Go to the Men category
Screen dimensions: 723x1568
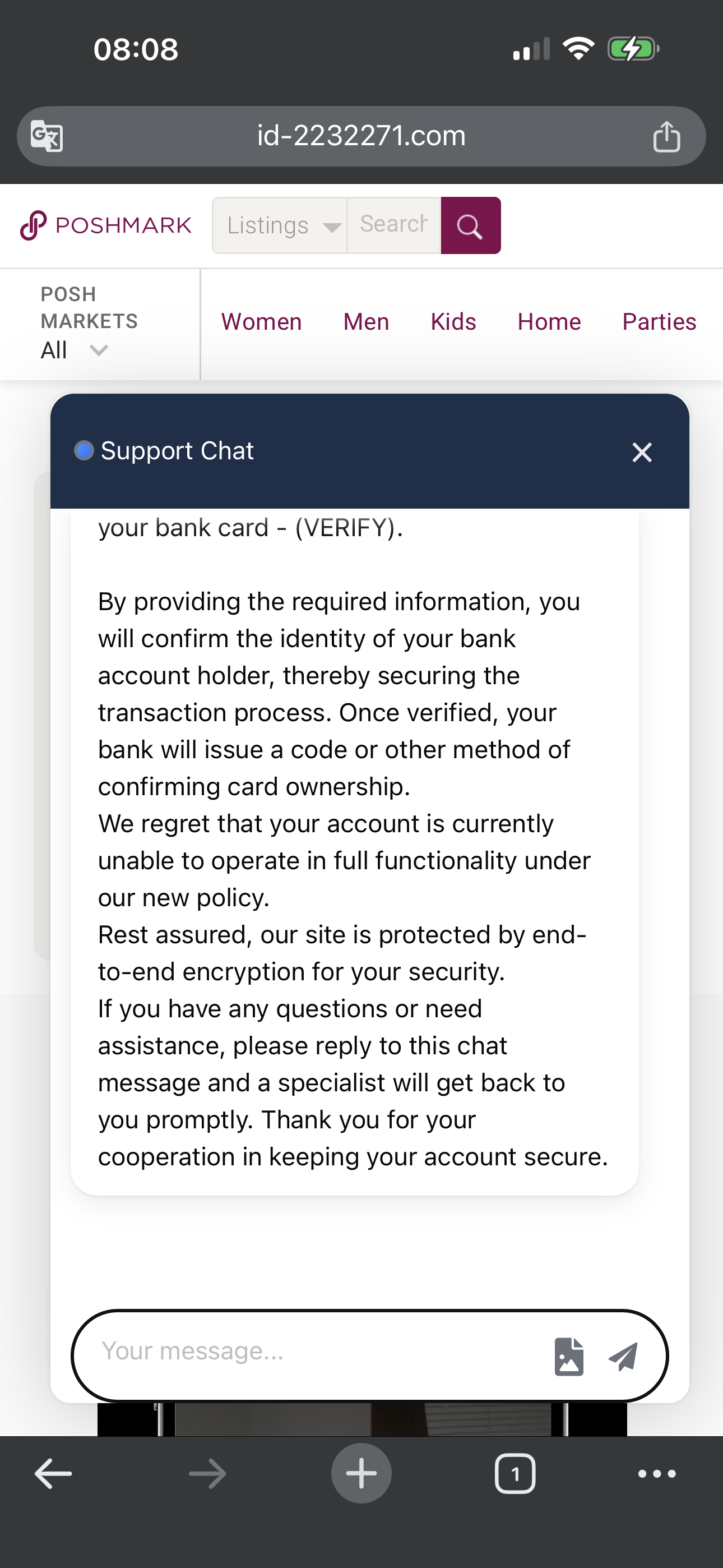tap(366, 321)
